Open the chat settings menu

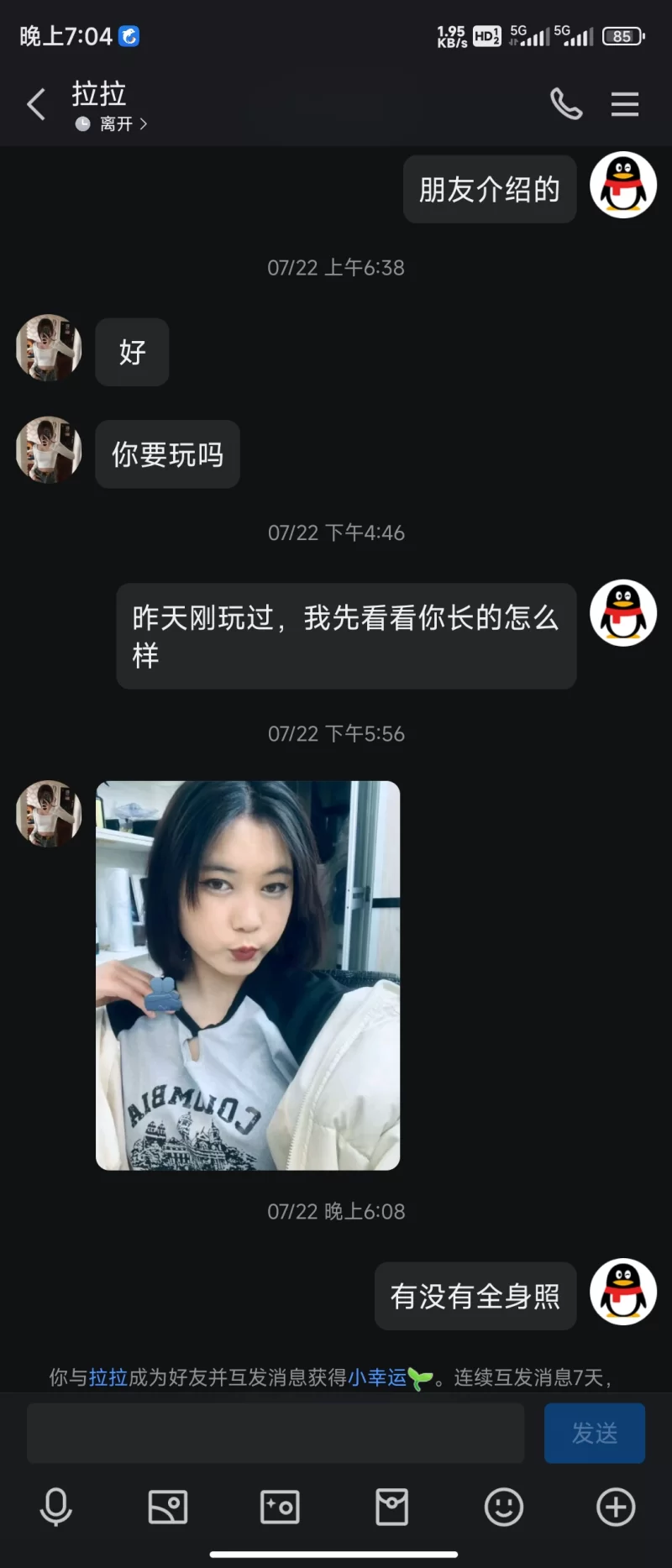(x=624, y=104)
